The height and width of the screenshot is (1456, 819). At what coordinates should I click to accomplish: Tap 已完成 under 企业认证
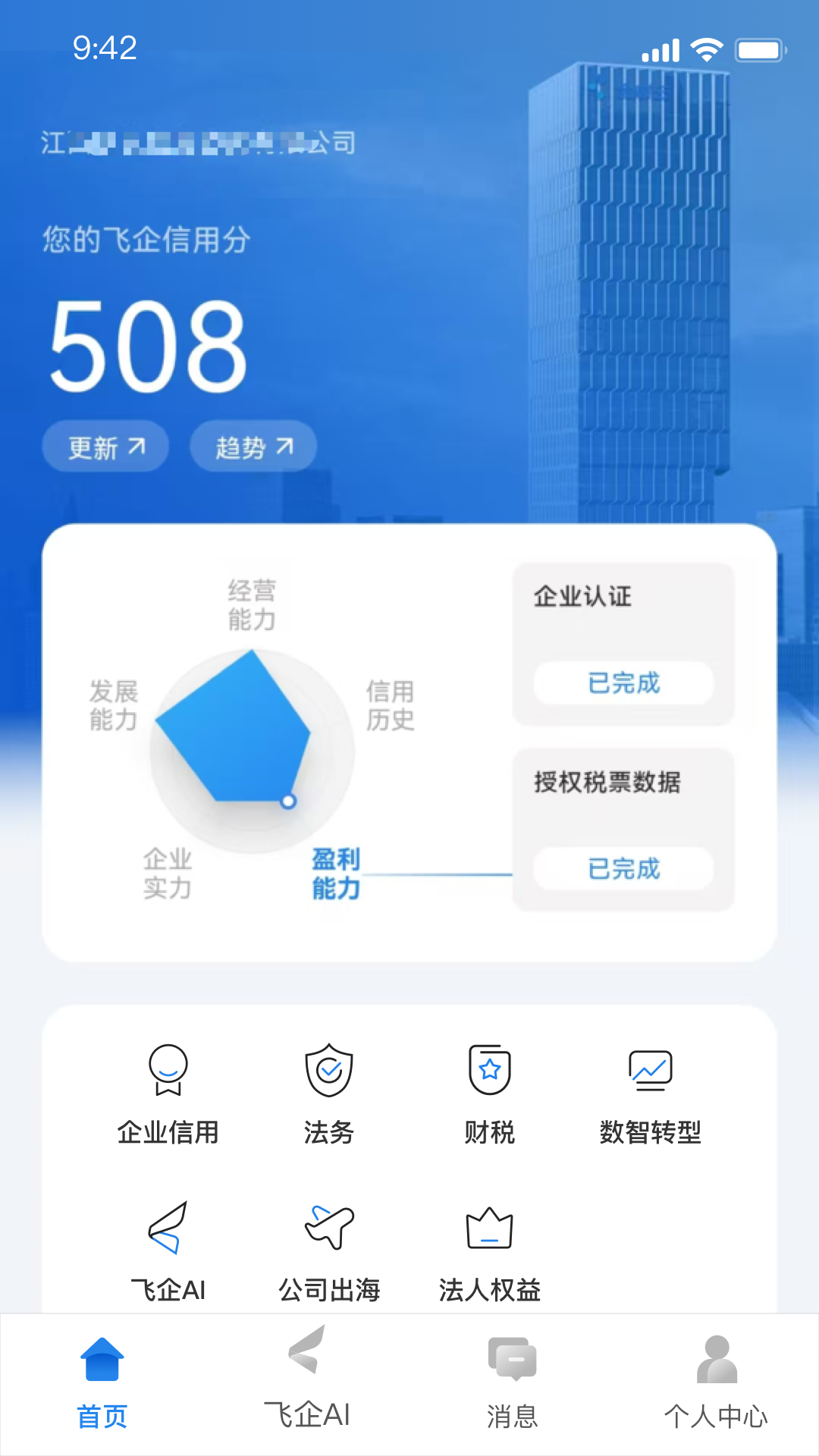tap(623, 683)
